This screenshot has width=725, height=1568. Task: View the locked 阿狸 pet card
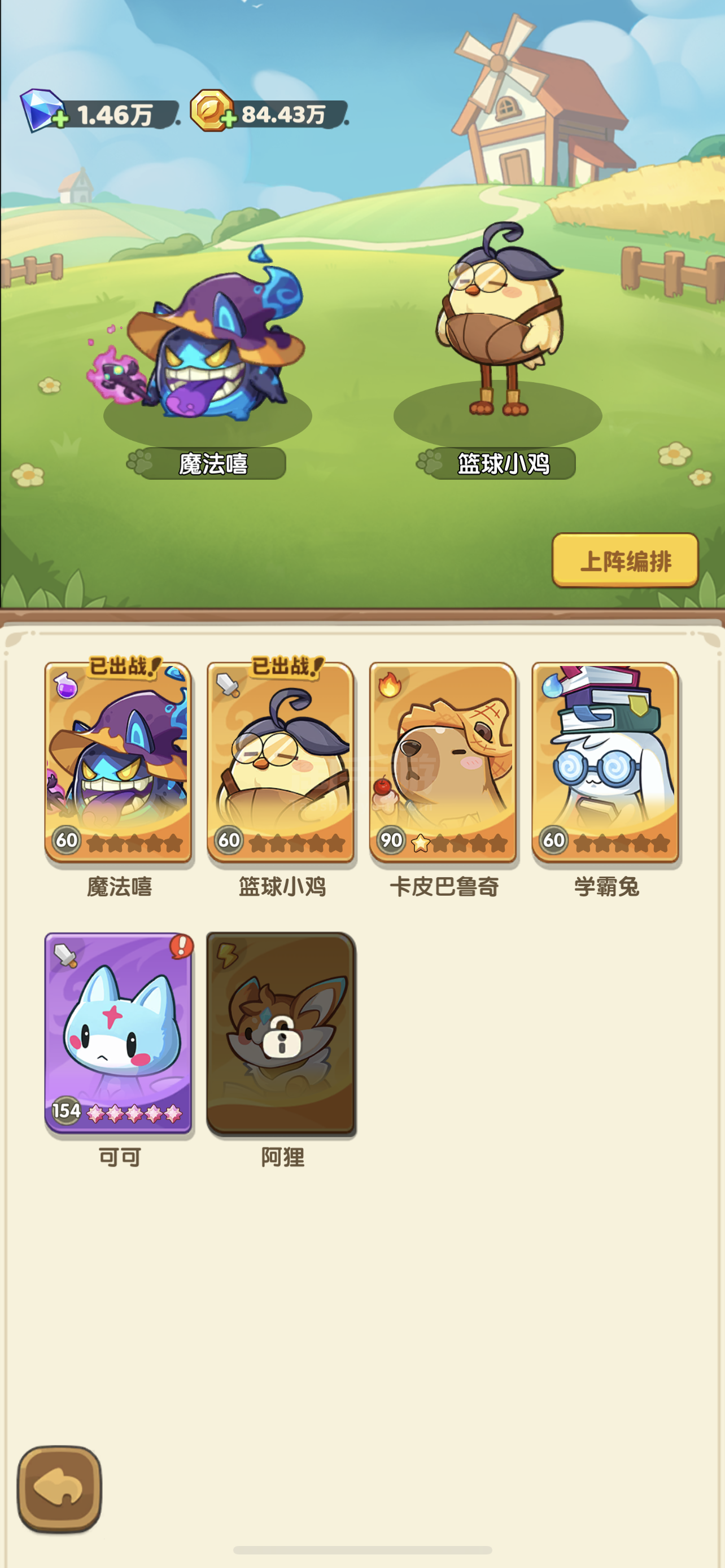[281, 1033]
